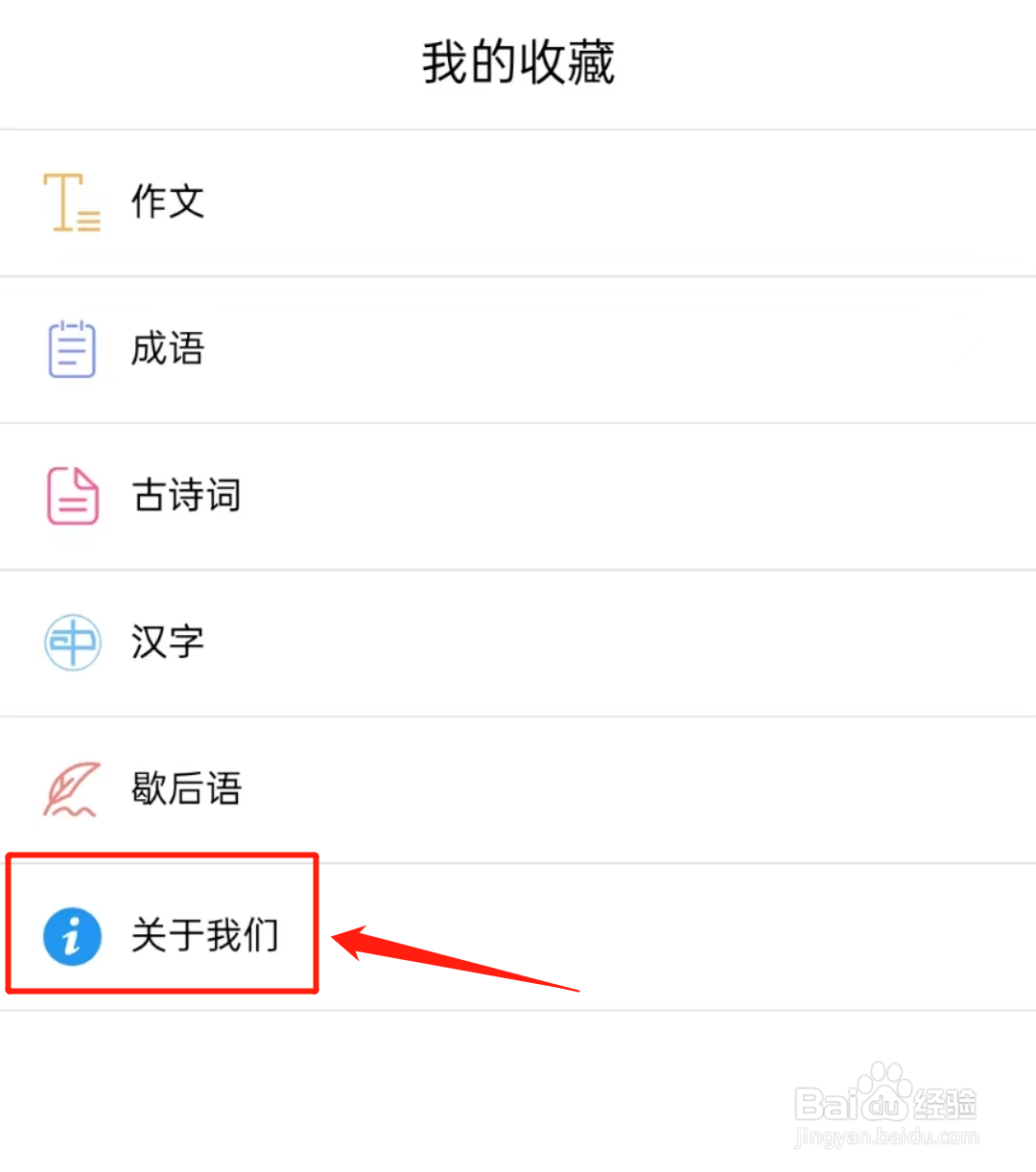Click the 我的收藏 page title
This screenshot has height=1172, width=1036.
pyautogui.click(x=518, y=59)
